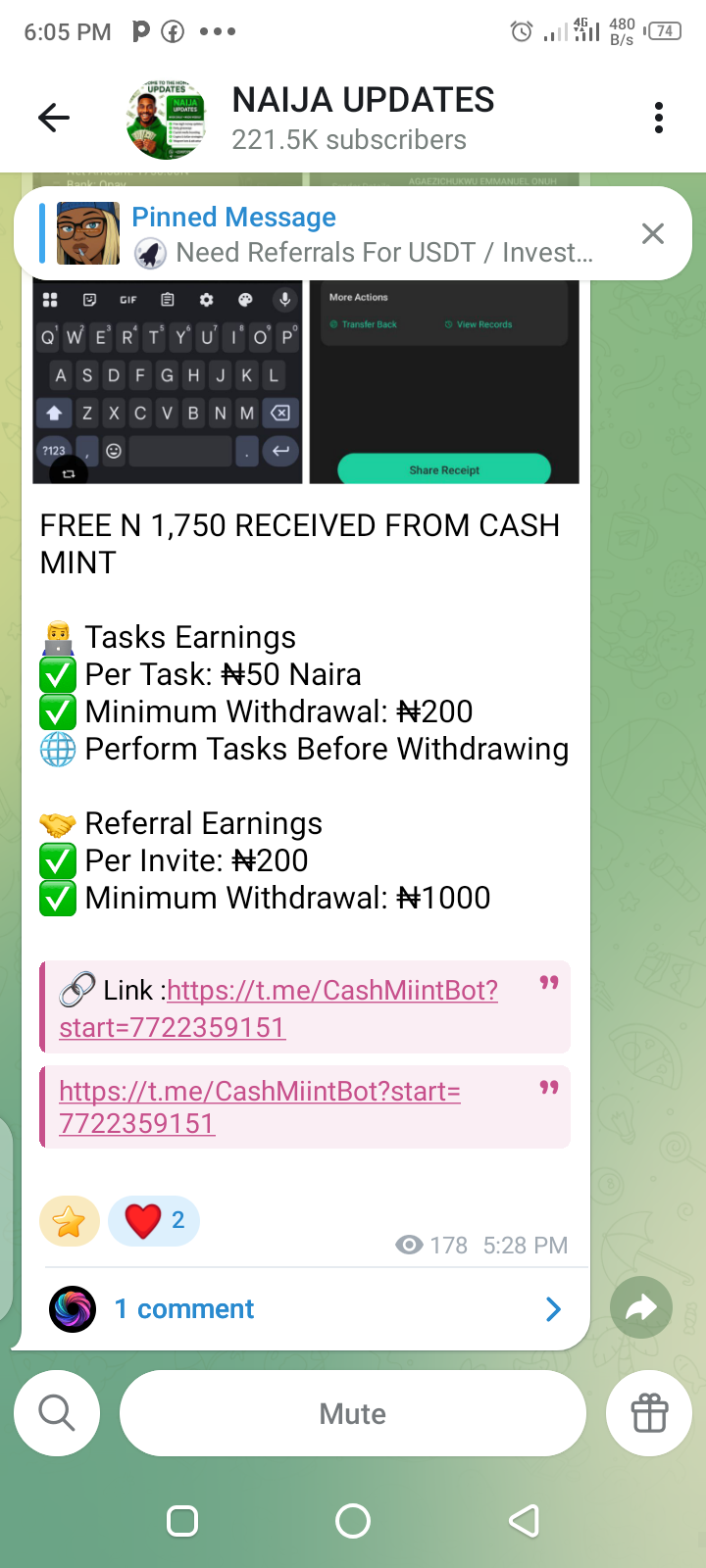This screenshot has width=706, height=1568.
Task: Add a heart reaction to the post
Action: click(x=154, y=1221)
